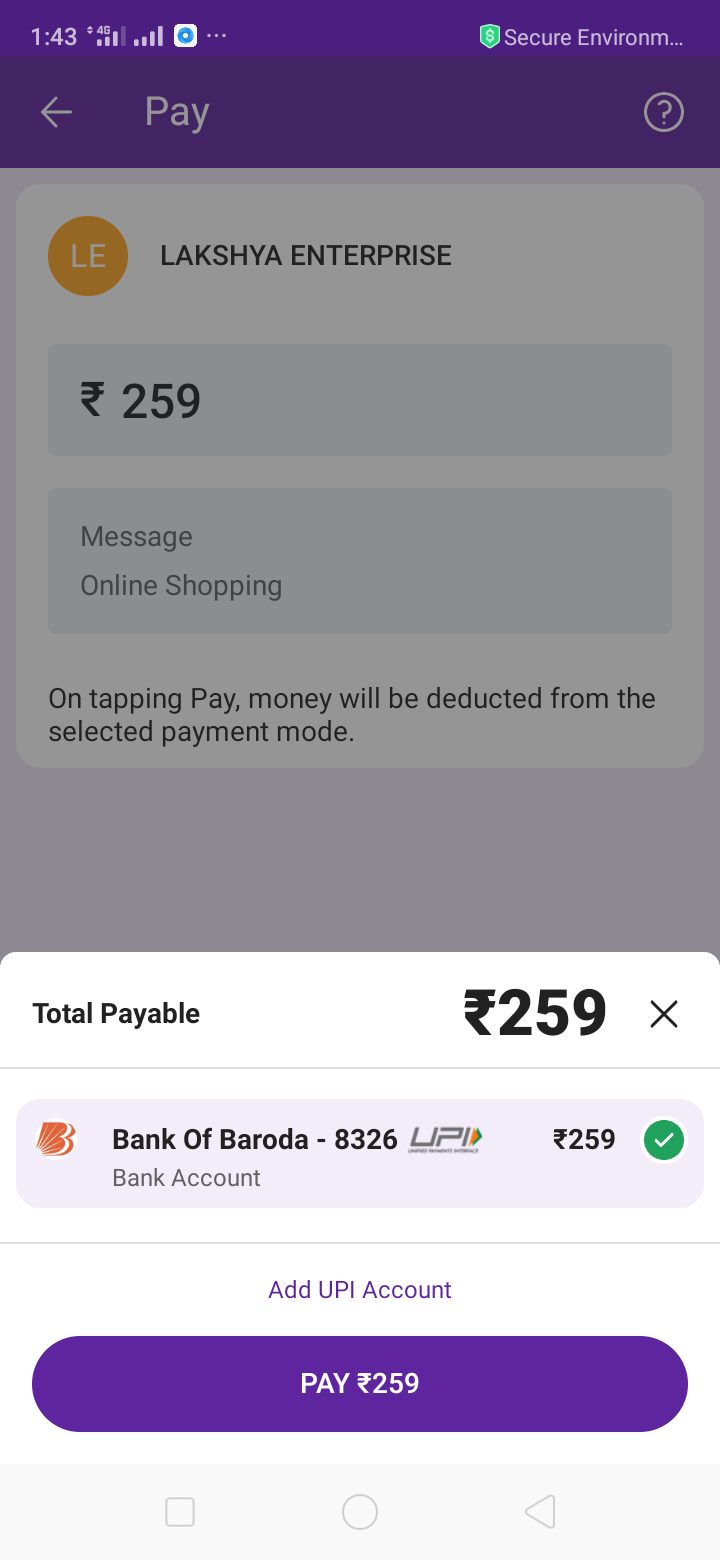The image size is (720, 1560).
Task: Go back from the Pay screen
Action: pos(56,112)
